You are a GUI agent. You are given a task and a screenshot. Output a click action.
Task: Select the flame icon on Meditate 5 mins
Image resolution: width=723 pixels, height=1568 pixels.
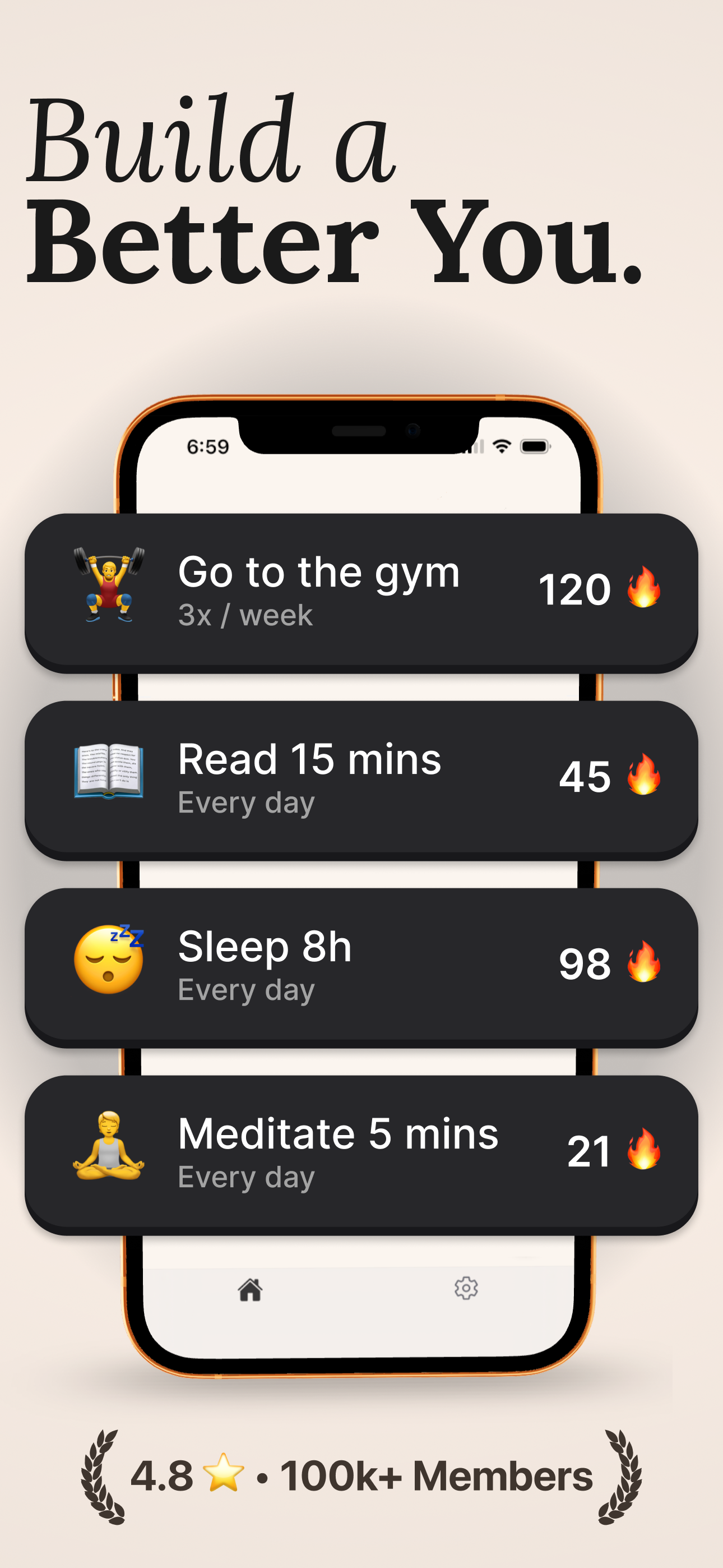click(x=643, y=1147)
